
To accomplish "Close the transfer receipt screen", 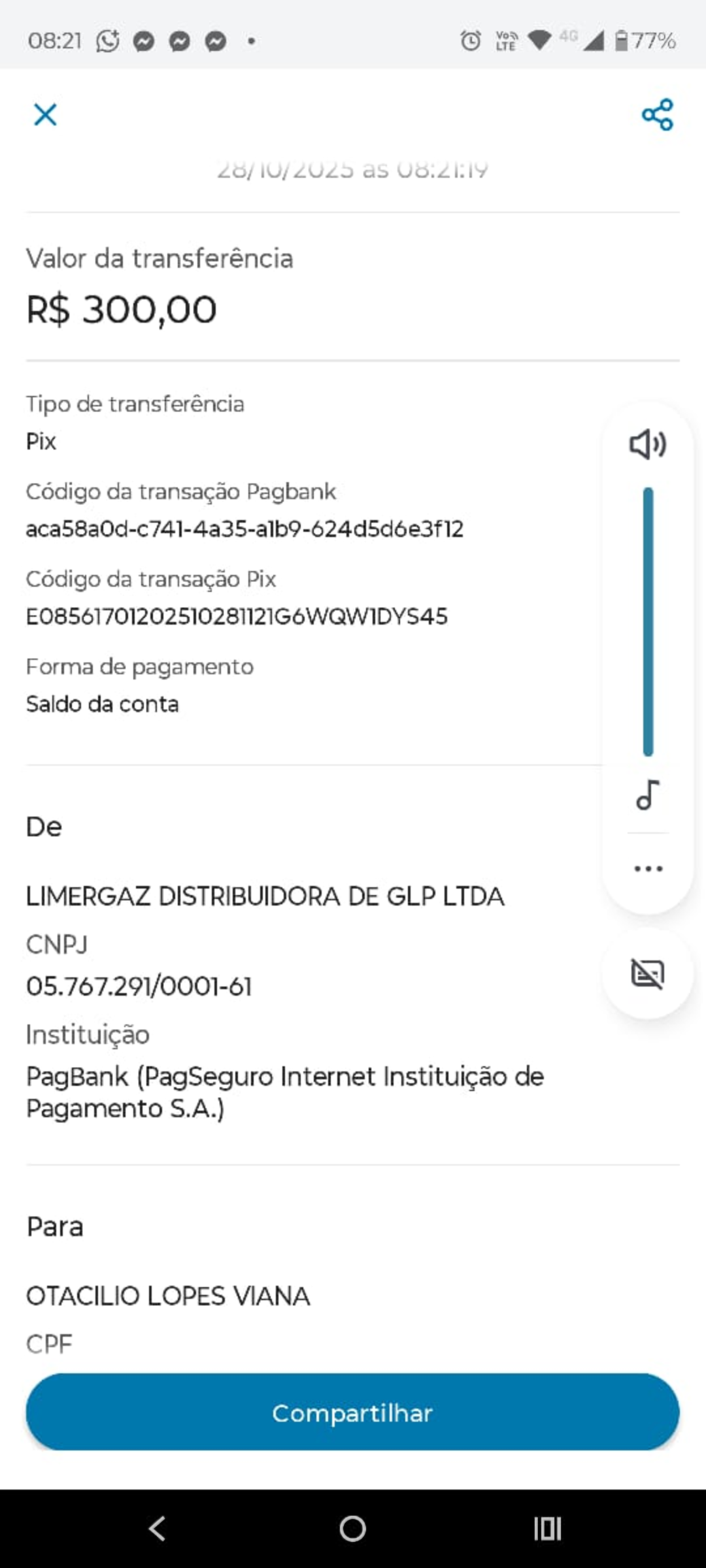I will click(x=45, y=115).
